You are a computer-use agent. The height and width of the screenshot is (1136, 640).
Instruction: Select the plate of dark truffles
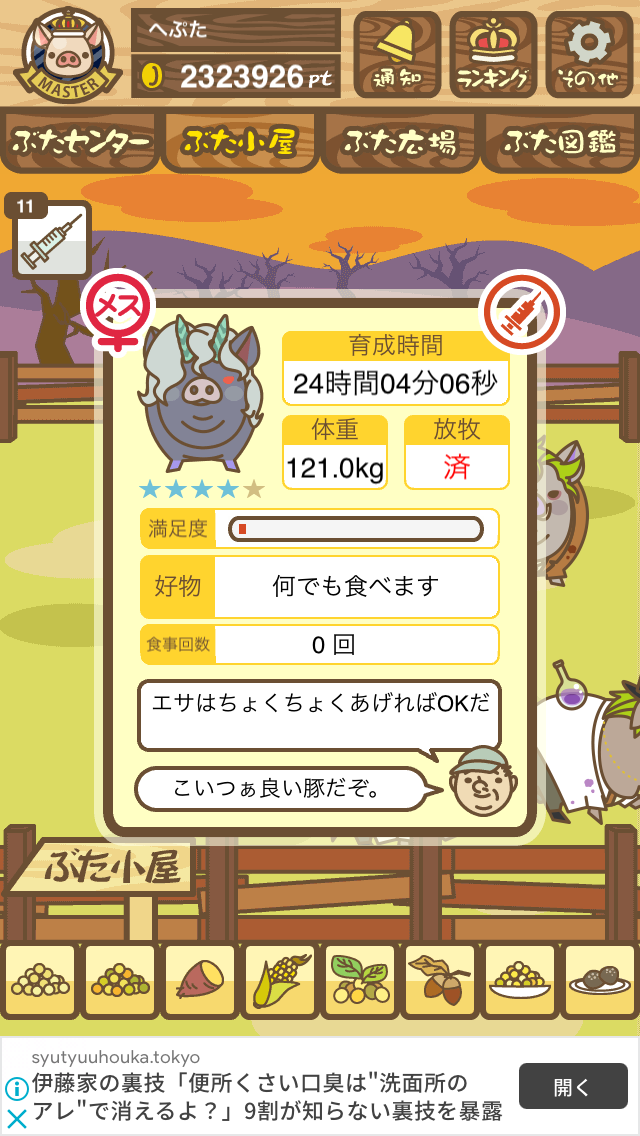(599, 981)
